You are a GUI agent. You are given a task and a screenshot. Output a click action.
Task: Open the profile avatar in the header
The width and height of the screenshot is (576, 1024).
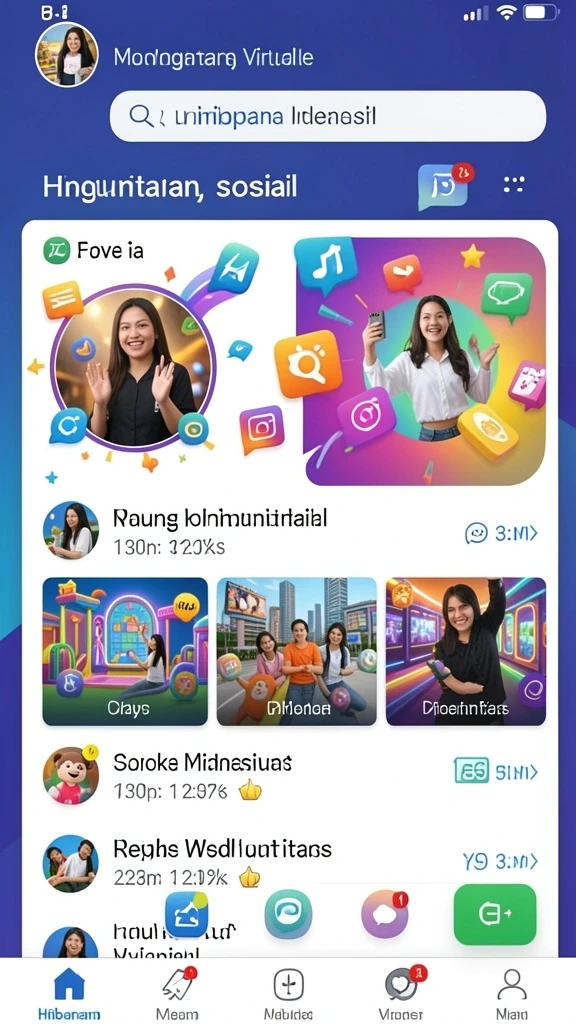67,54
